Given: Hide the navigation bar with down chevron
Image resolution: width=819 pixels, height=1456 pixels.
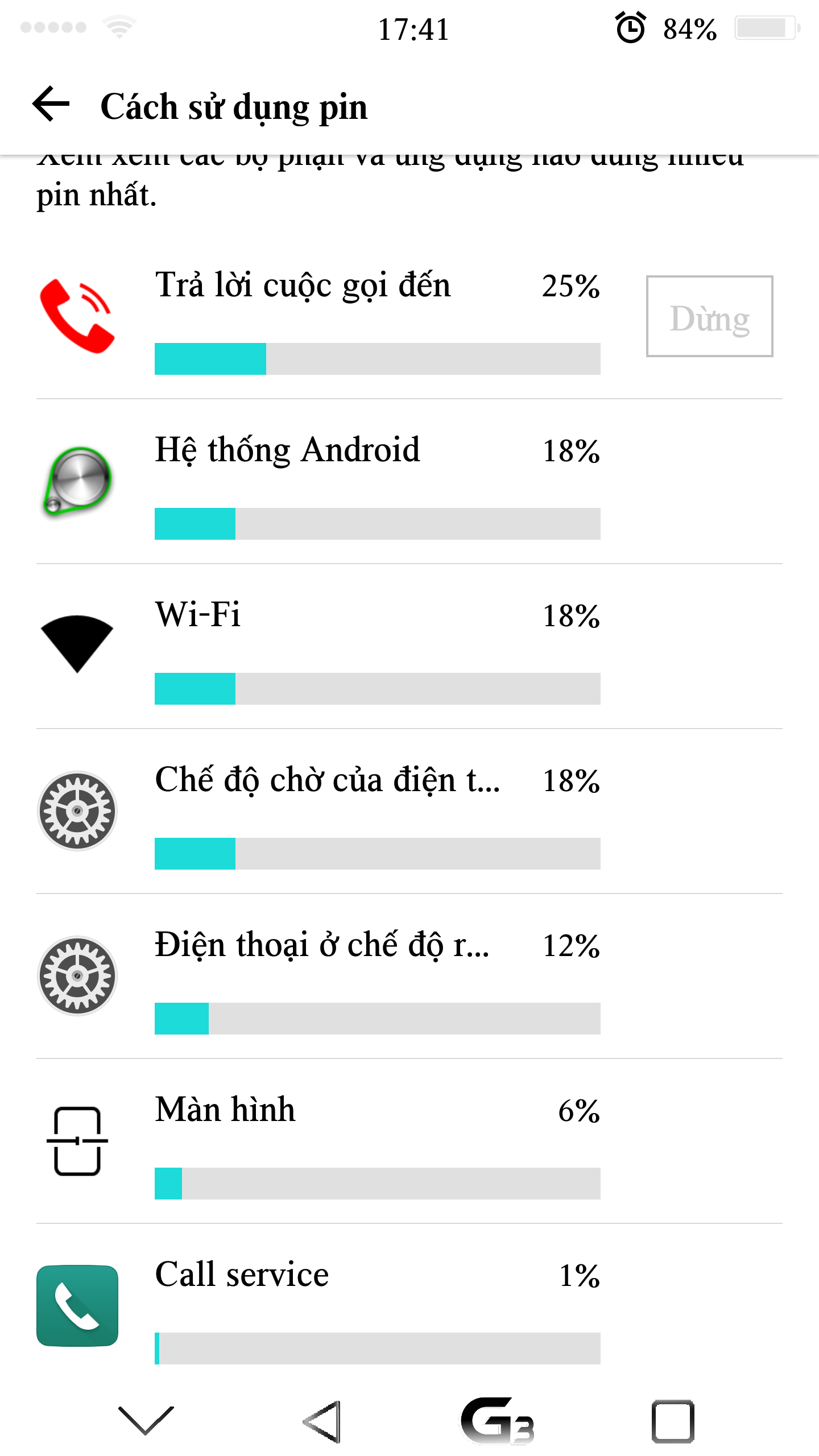Looking at the screenshot, I should point(146,1421).
